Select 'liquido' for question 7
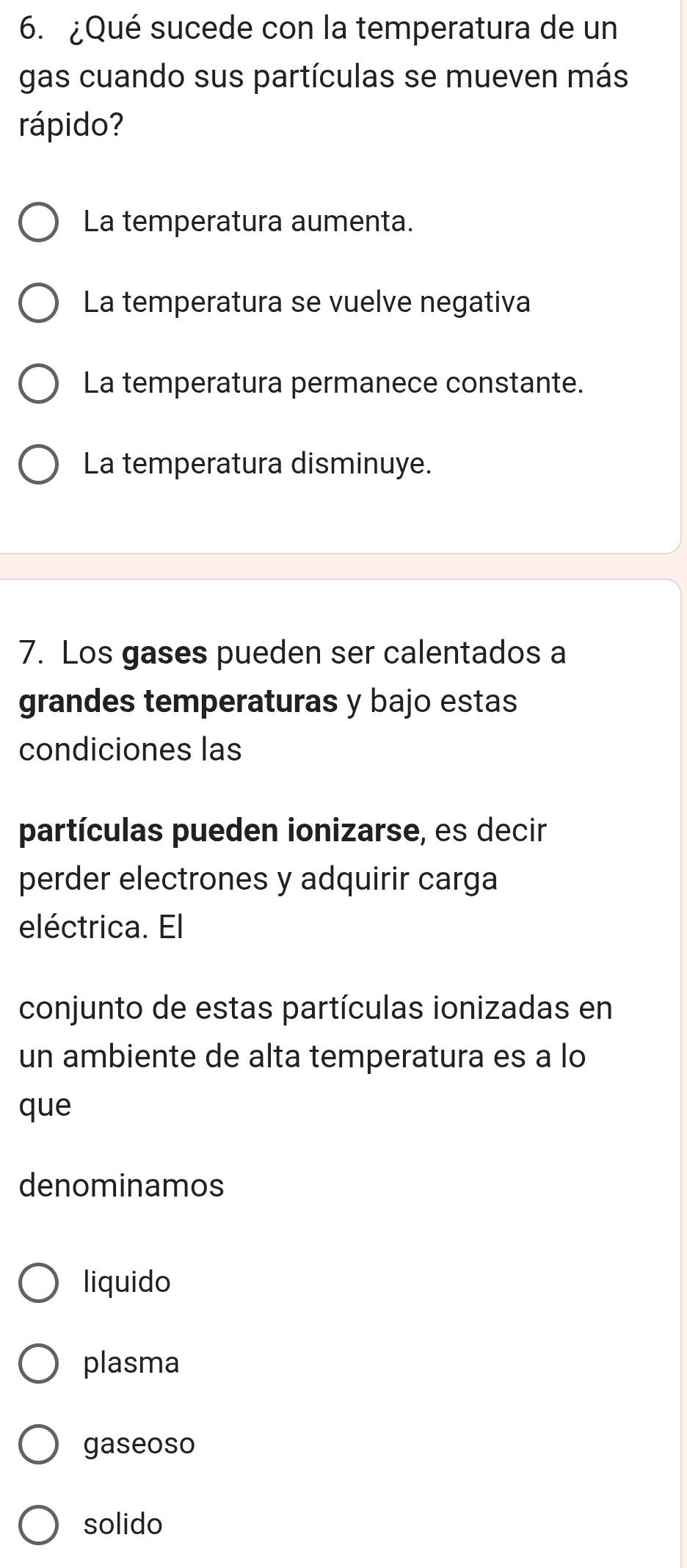Screen dimensions: 687x1568 coord(38,1282)
